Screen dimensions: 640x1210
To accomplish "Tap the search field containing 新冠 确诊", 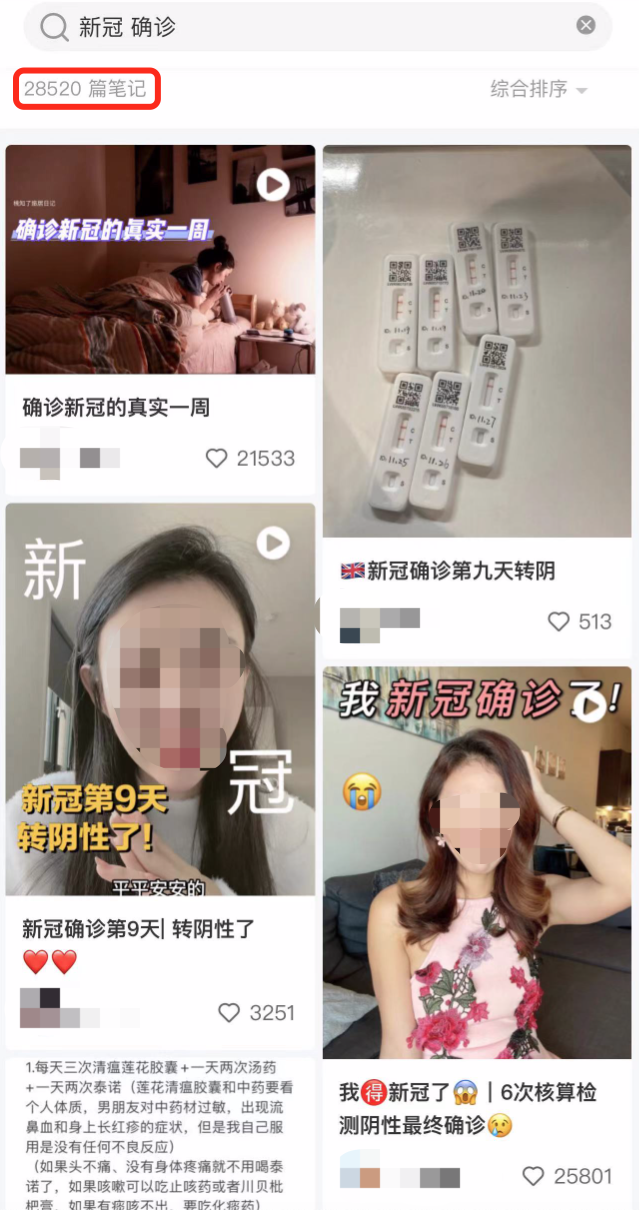I will (300, 27).
